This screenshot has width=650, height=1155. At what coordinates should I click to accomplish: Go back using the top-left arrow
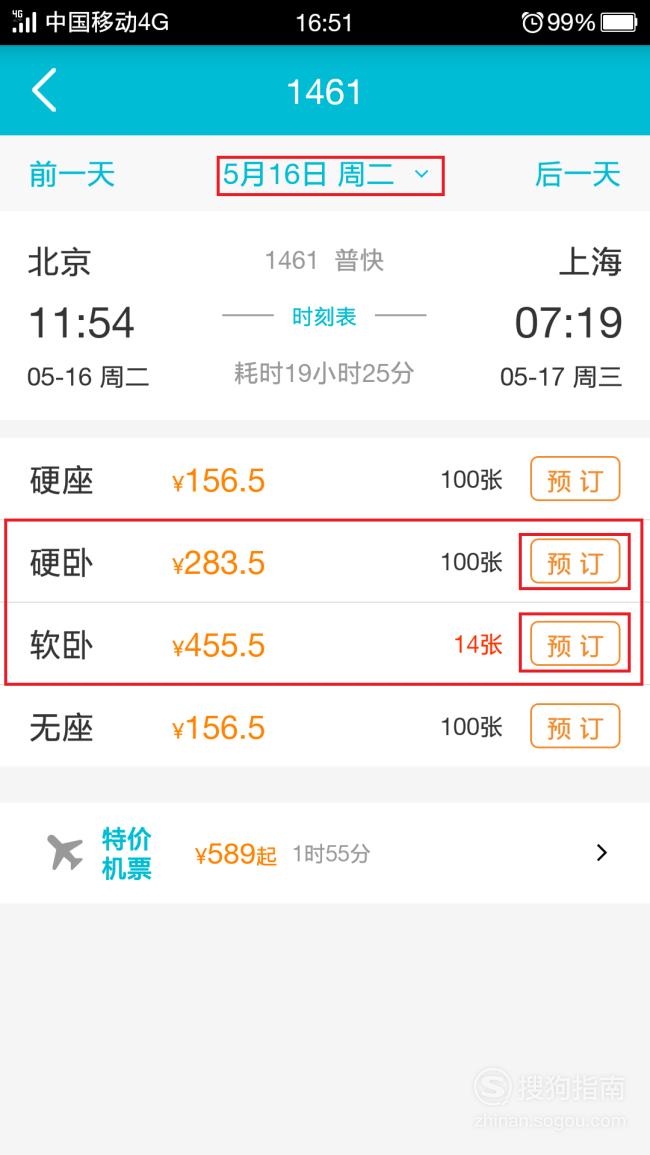pos(44,91)
